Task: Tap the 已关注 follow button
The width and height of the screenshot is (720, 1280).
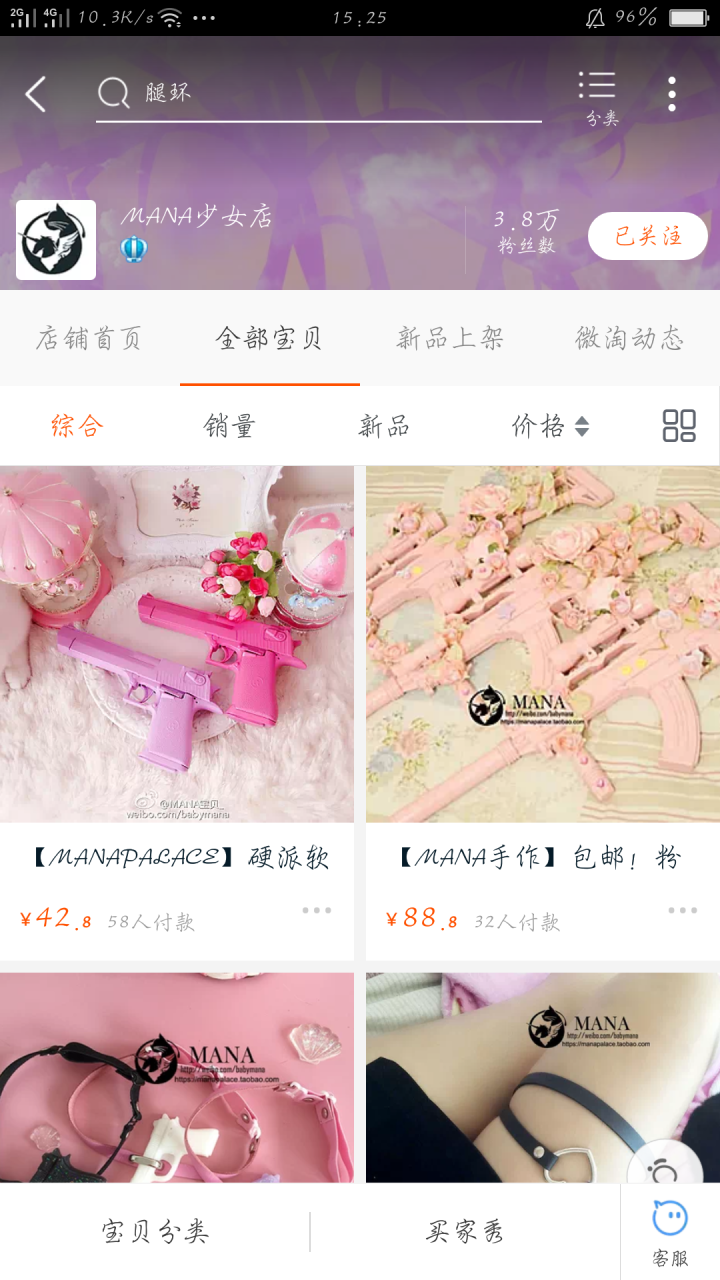Action: (647, 236)
